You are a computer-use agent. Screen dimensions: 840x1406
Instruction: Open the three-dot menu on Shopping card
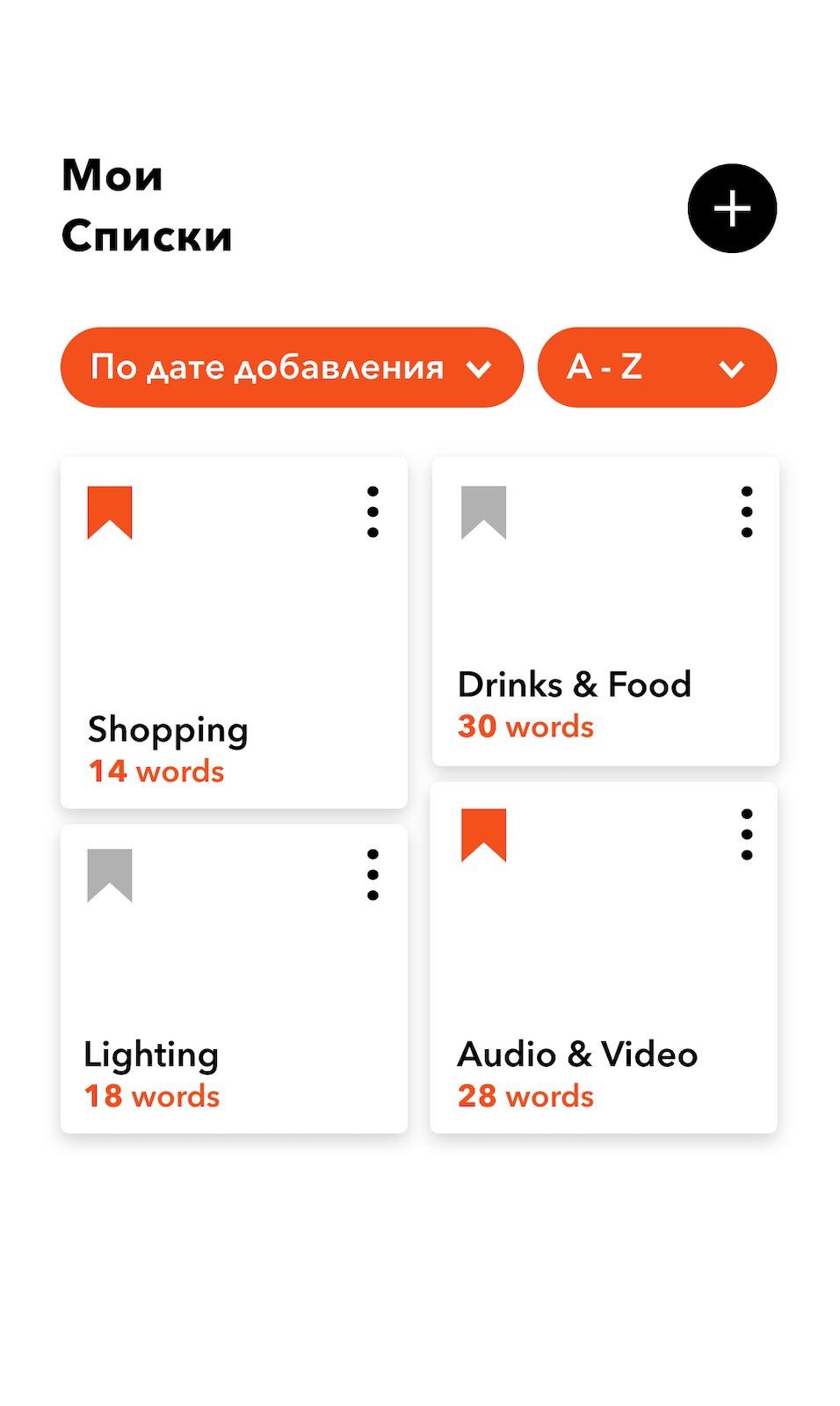tap(373, 511)
